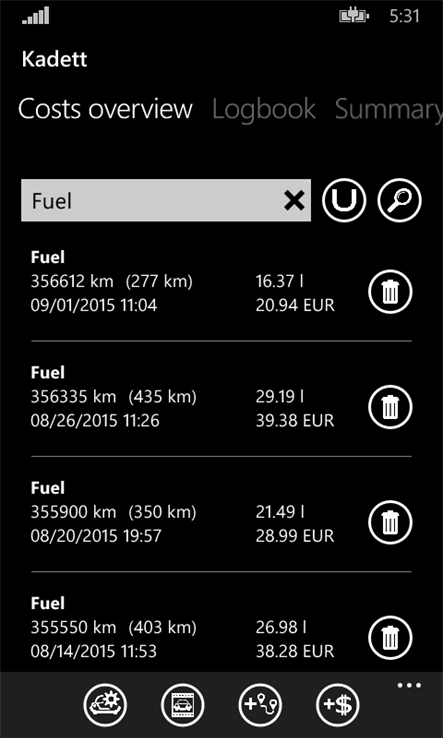Open the 356335 km fuel entry
This screenshot has height=738, width=443.
(x=195, y=398)
